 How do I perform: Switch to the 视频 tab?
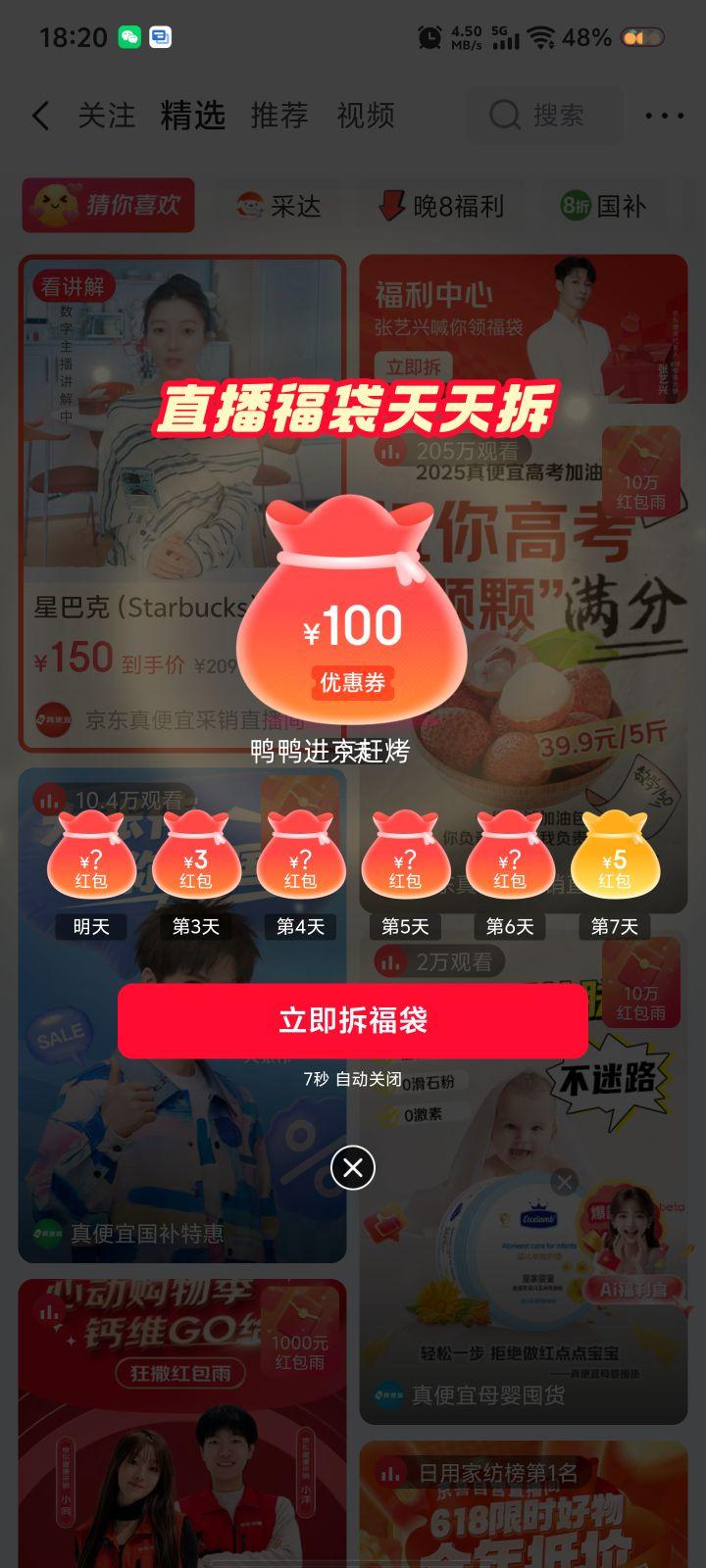366,116
